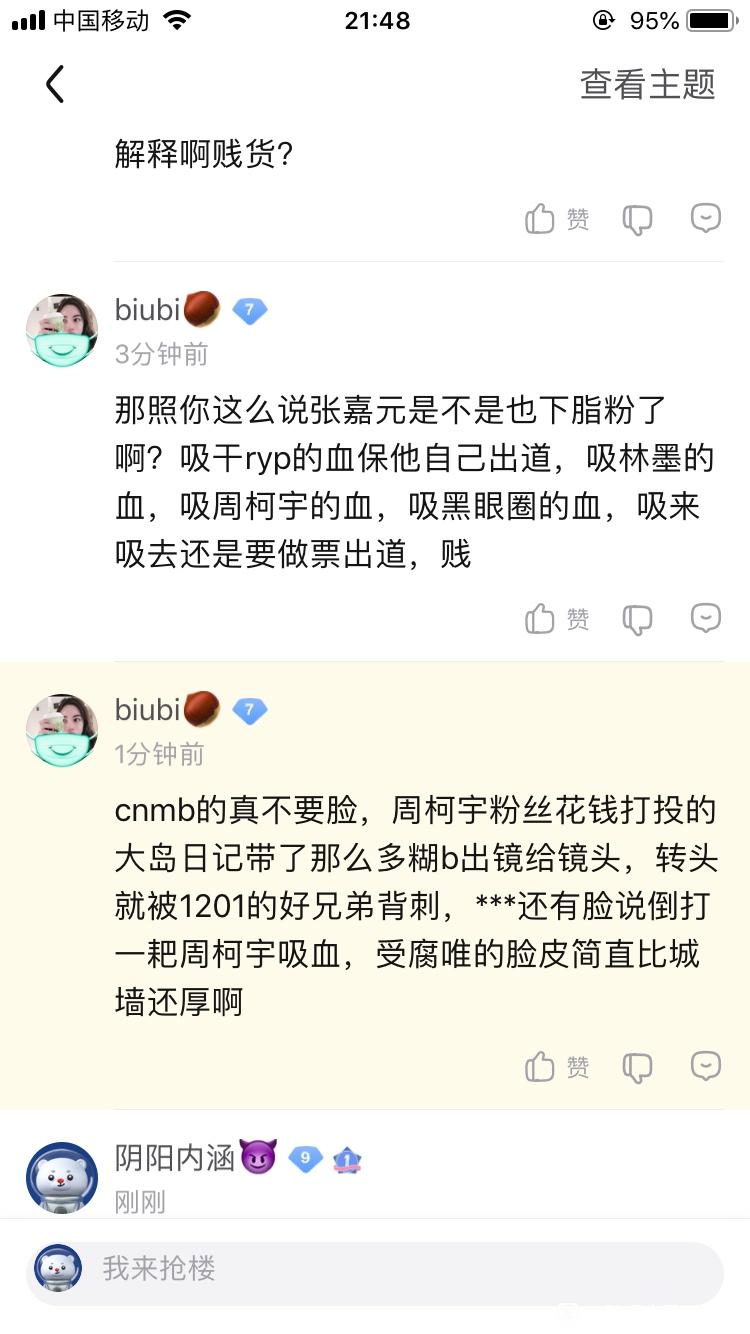750x1334 pixels.
Task: Open 阴阳内涵's profile avatar
Action: (x=62, y=1179)
